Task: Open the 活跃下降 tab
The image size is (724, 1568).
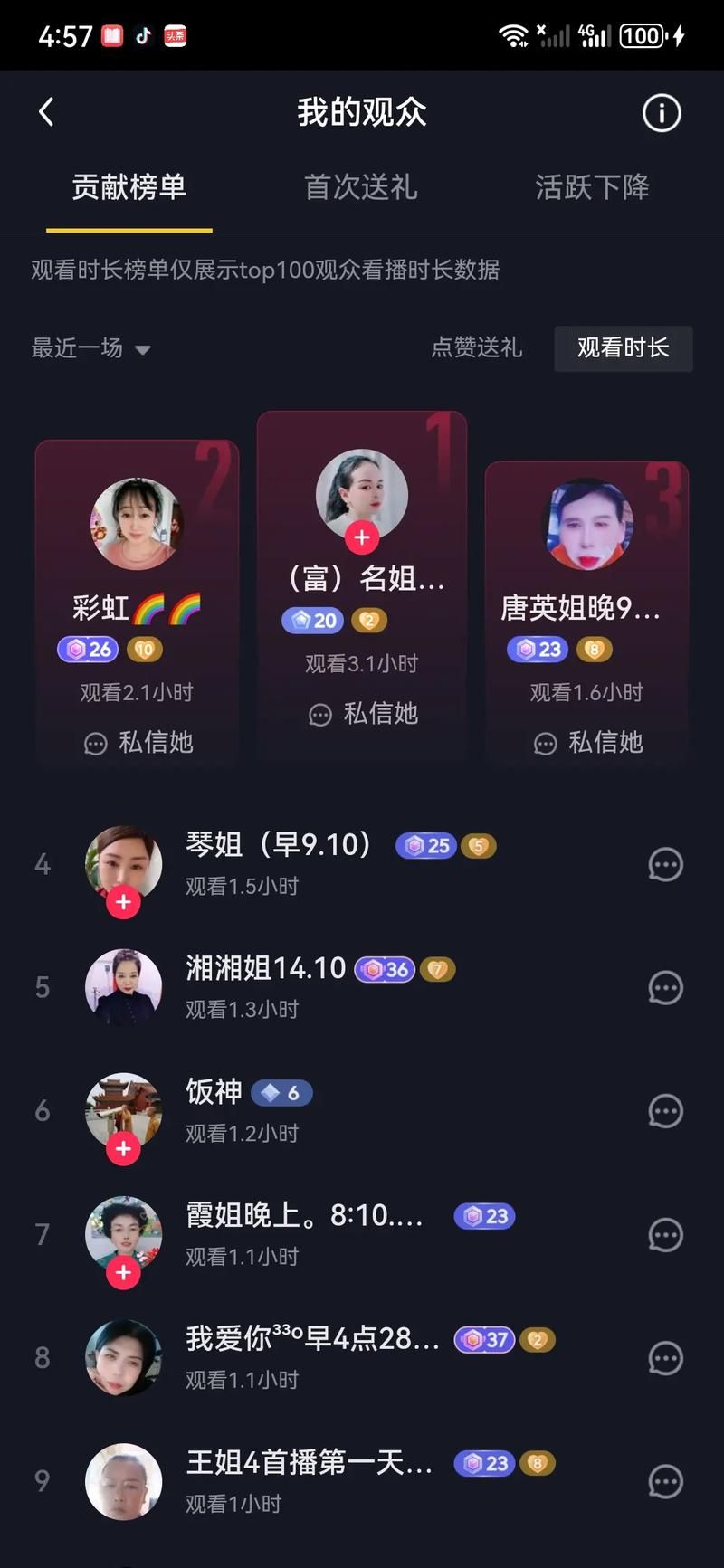Action: [592, 186]
